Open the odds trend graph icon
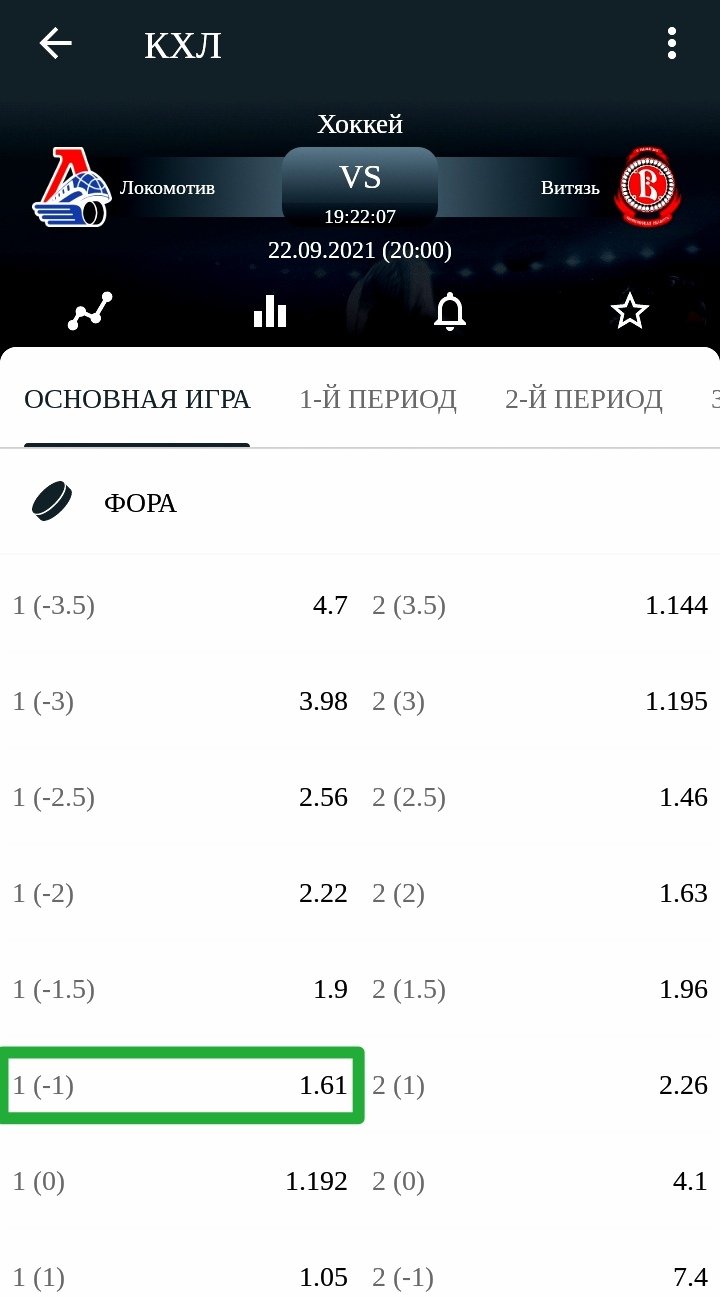The image size is (720, 1297). tap(90, 312)
